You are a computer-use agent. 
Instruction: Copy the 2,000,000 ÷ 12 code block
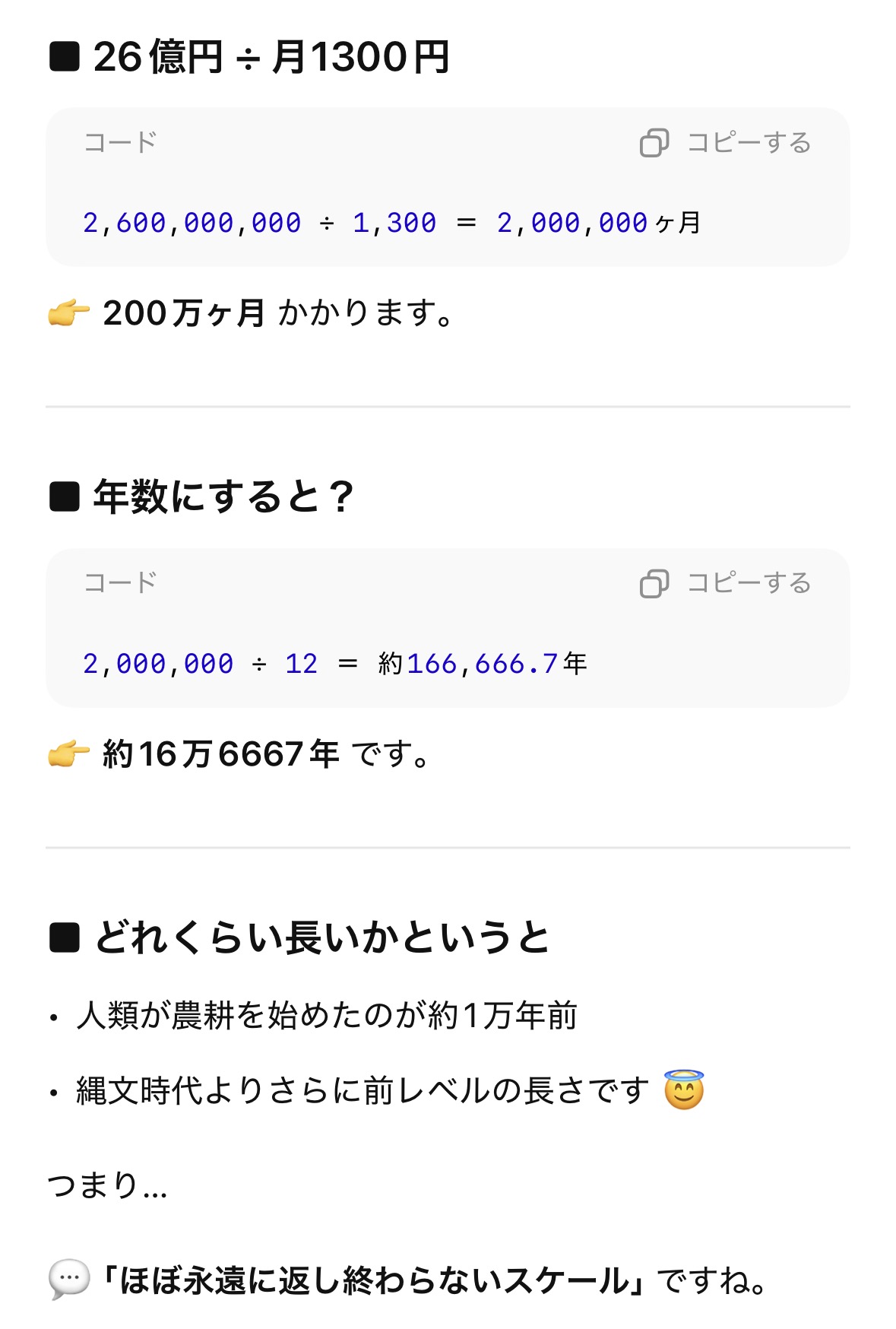point(726,583)
